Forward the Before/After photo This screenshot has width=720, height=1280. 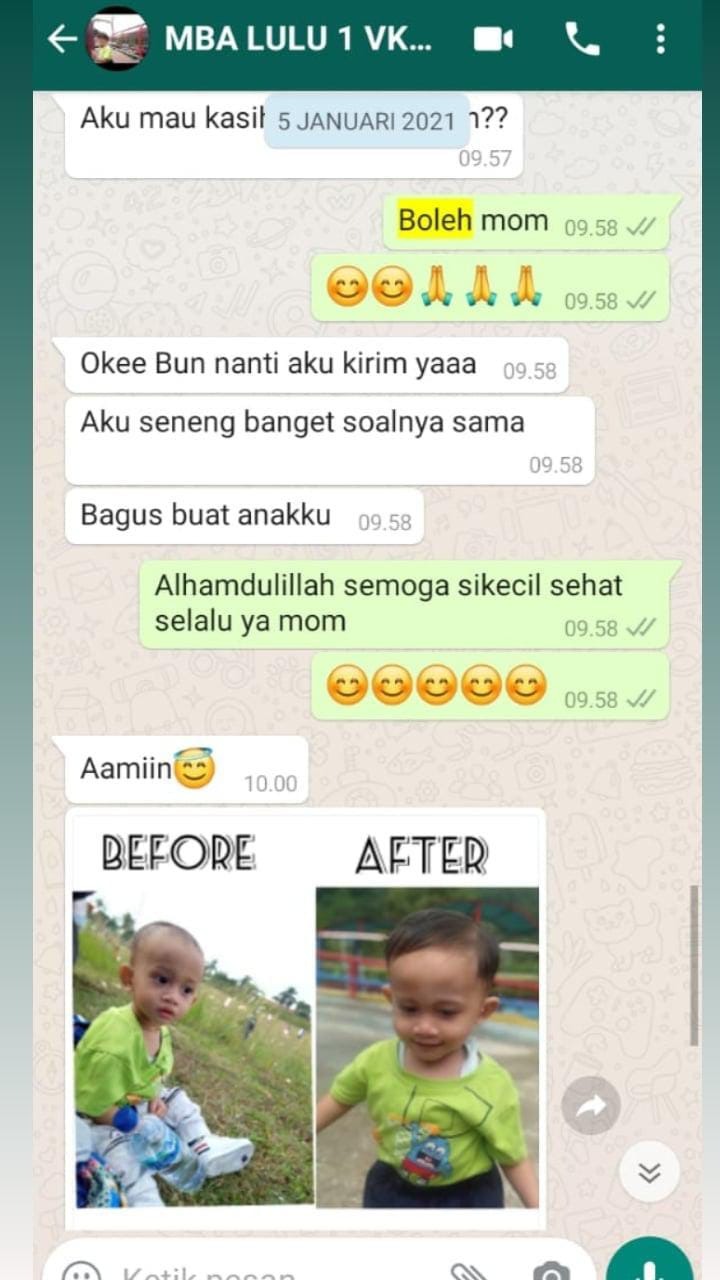click(x=590, y=1105)
